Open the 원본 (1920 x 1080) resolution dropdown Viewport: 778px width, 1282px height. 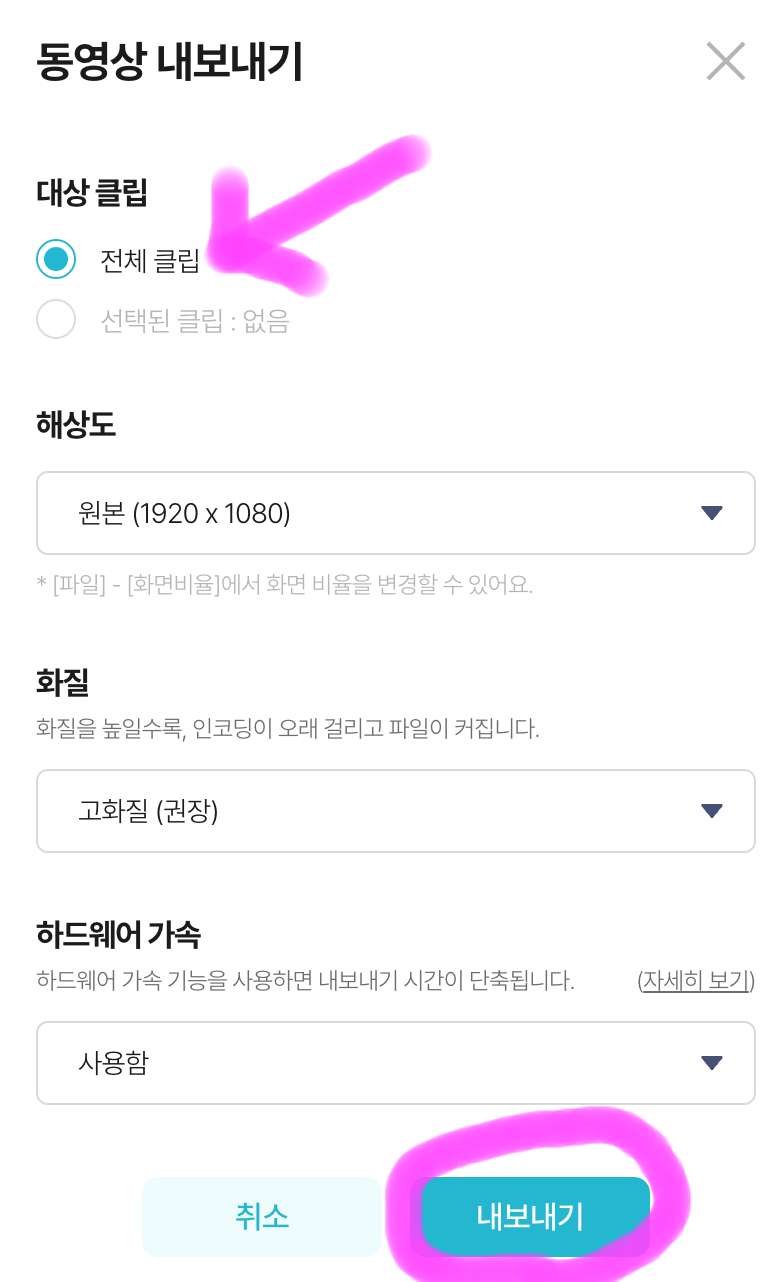[395, 512]
